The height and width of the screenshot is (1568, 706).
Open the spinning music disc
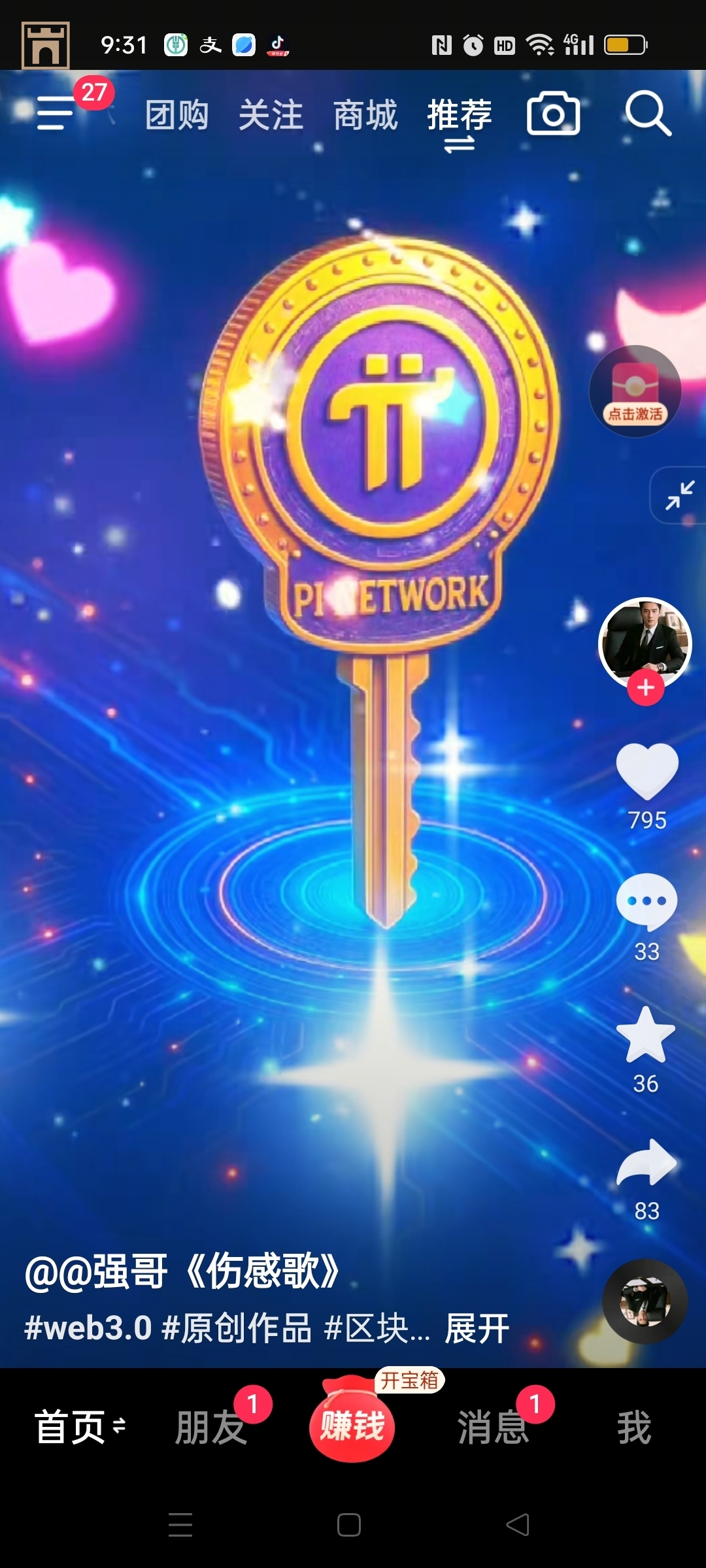[x=645, y=1301]
